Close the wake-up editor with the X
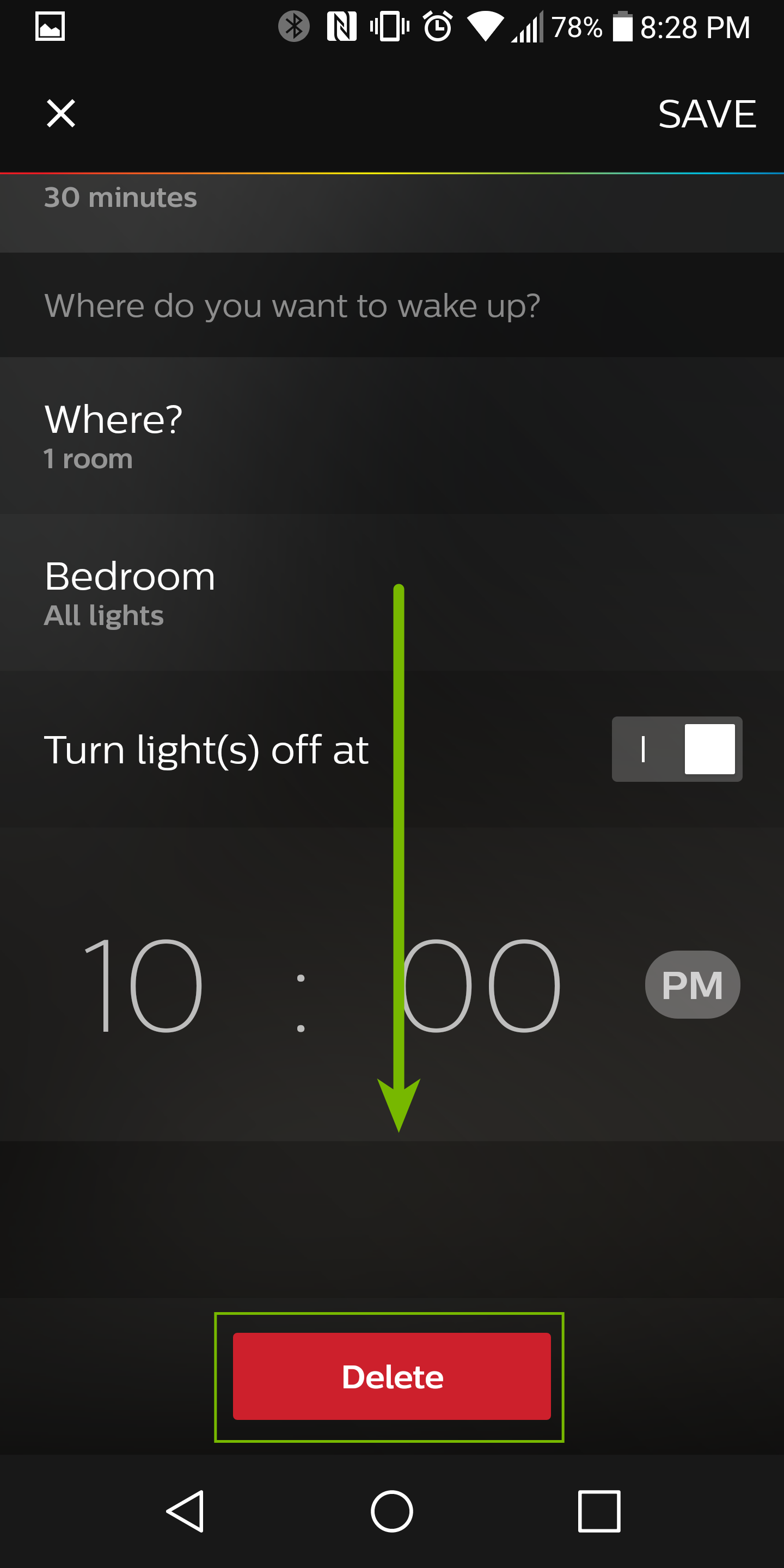784x1568 pixels. [60, 113]
